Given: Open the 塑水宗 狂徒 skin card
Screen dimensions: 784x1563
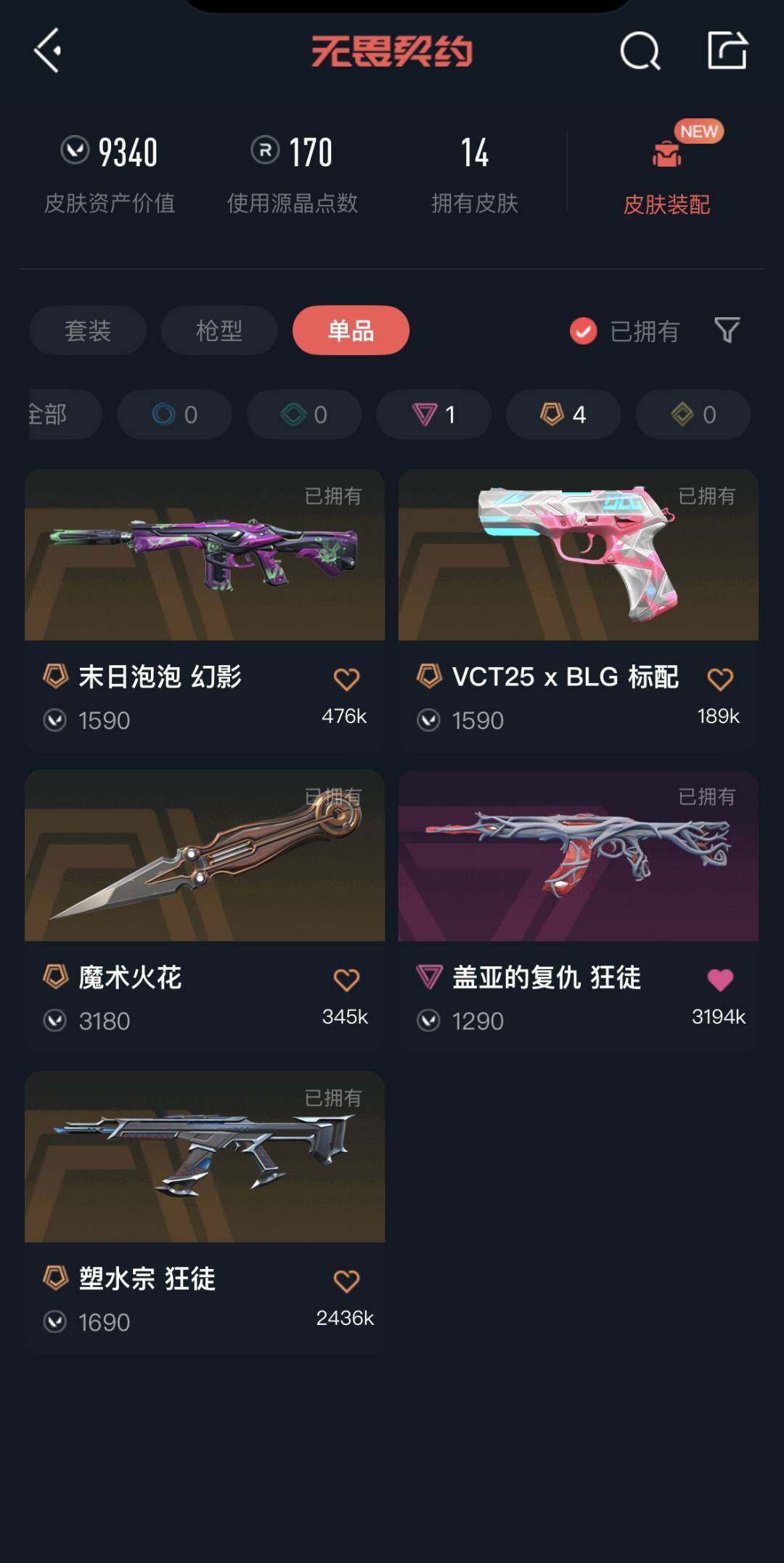Looking at the screenshot, I should [205, 1212].
